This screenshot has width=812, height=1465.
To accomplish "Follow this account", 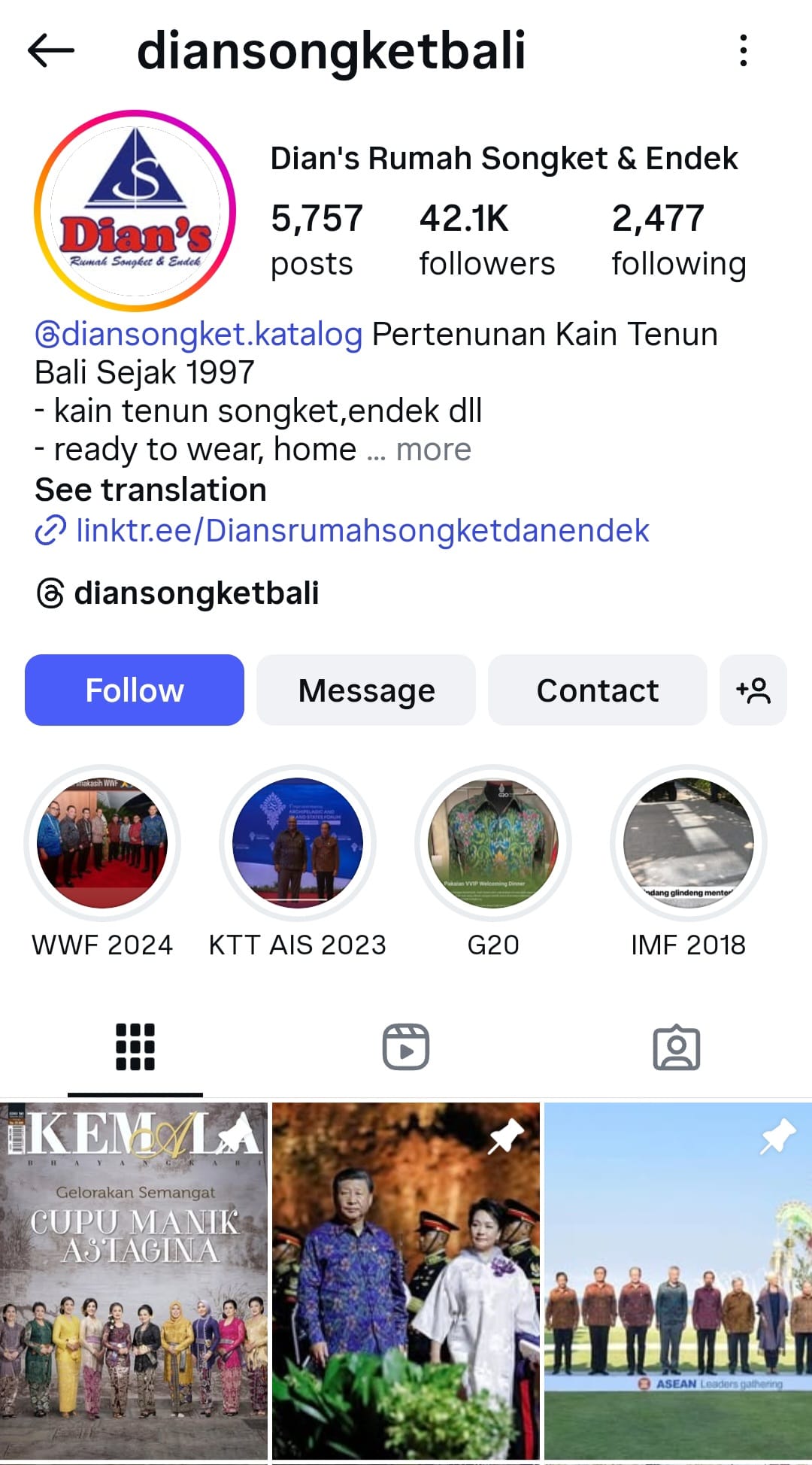I will [135, 690].
